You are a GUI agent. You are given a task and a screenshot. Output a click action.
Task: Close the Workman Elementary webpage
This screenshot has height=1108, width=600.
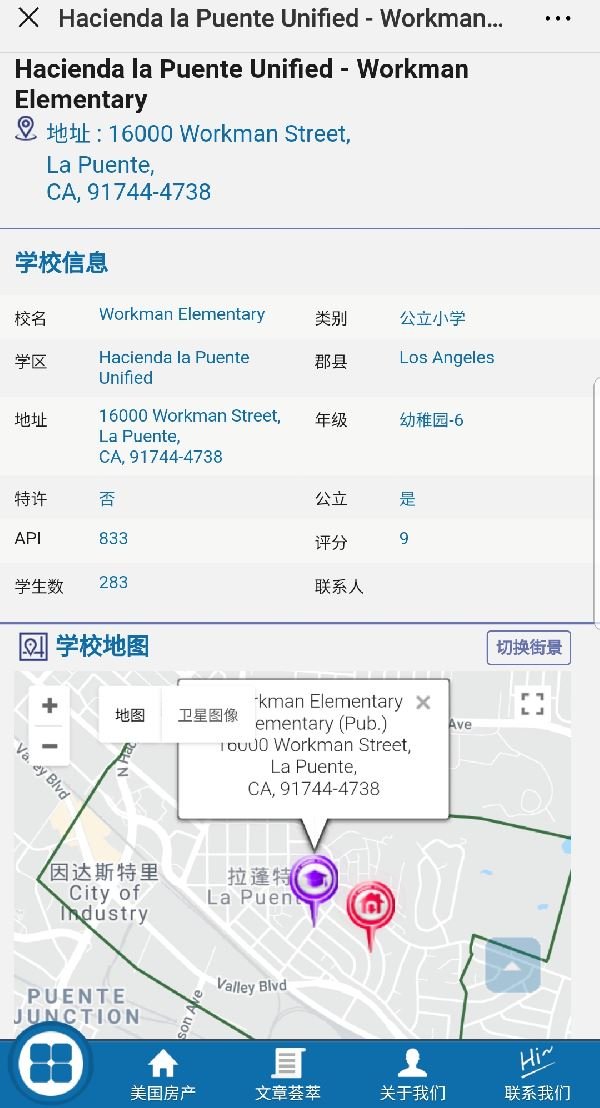29,18
